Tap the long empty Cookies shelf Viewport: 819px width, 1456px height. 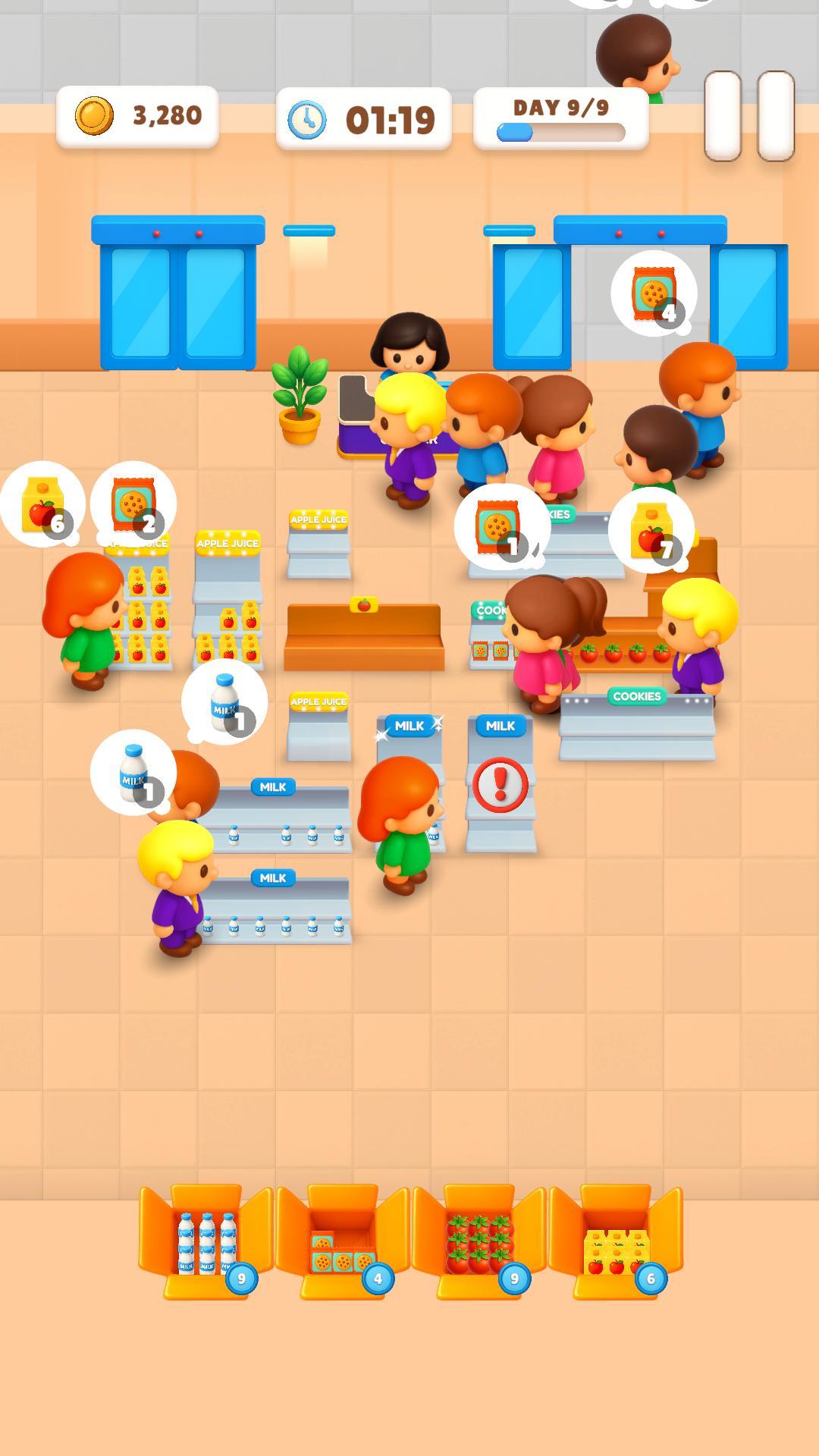coord(637,726)
